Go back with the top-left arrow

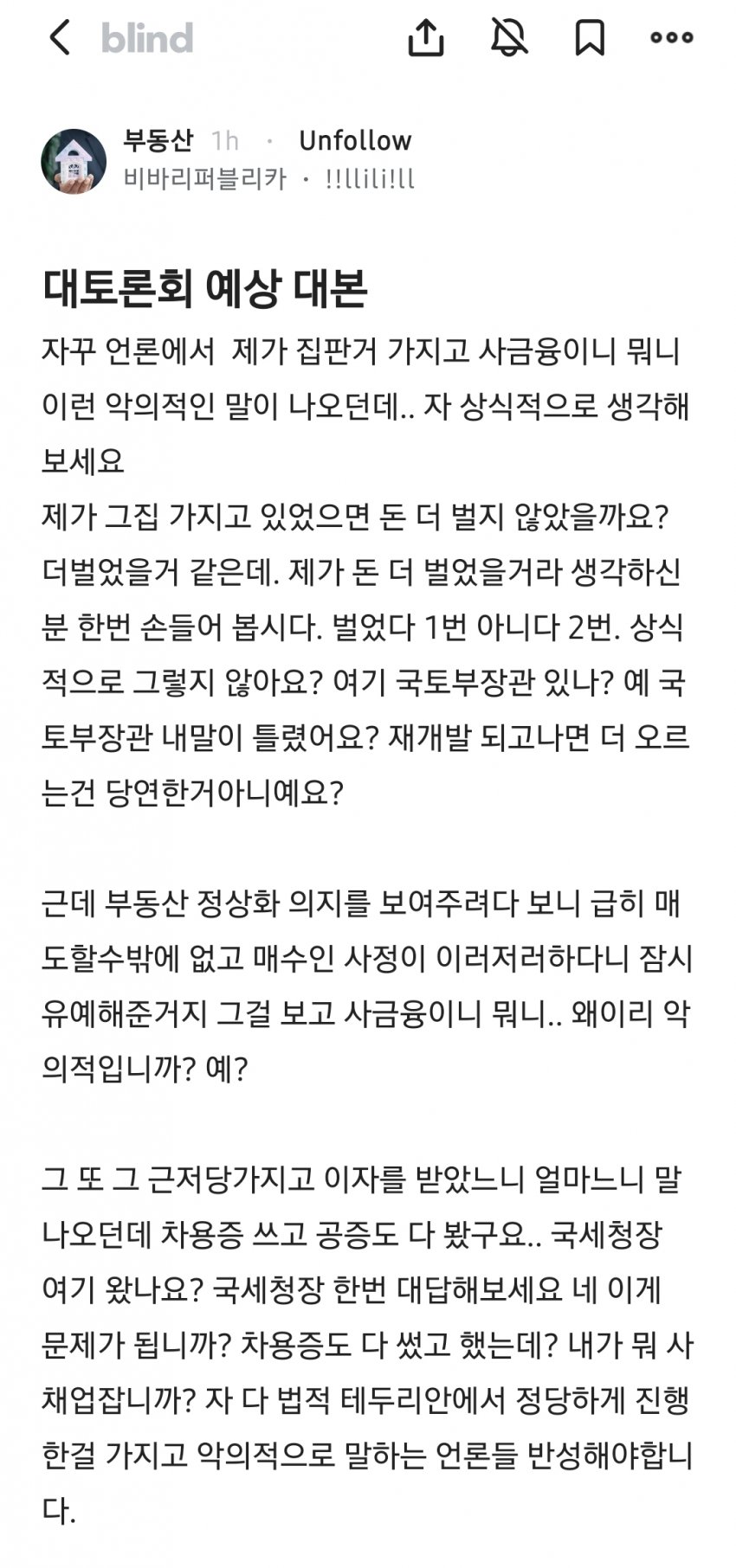59,38
